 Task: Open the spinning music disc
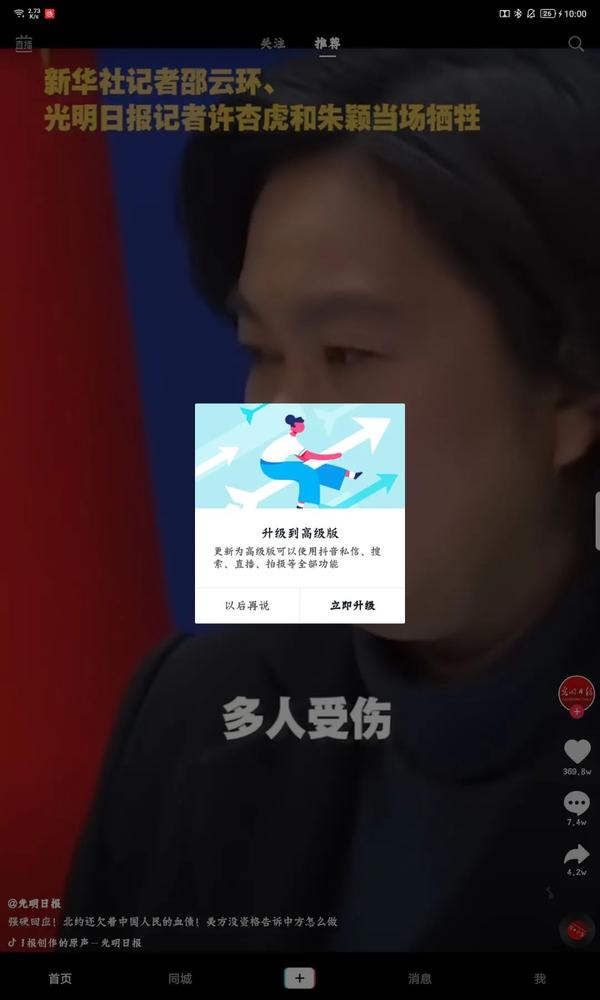click(576, 930)
